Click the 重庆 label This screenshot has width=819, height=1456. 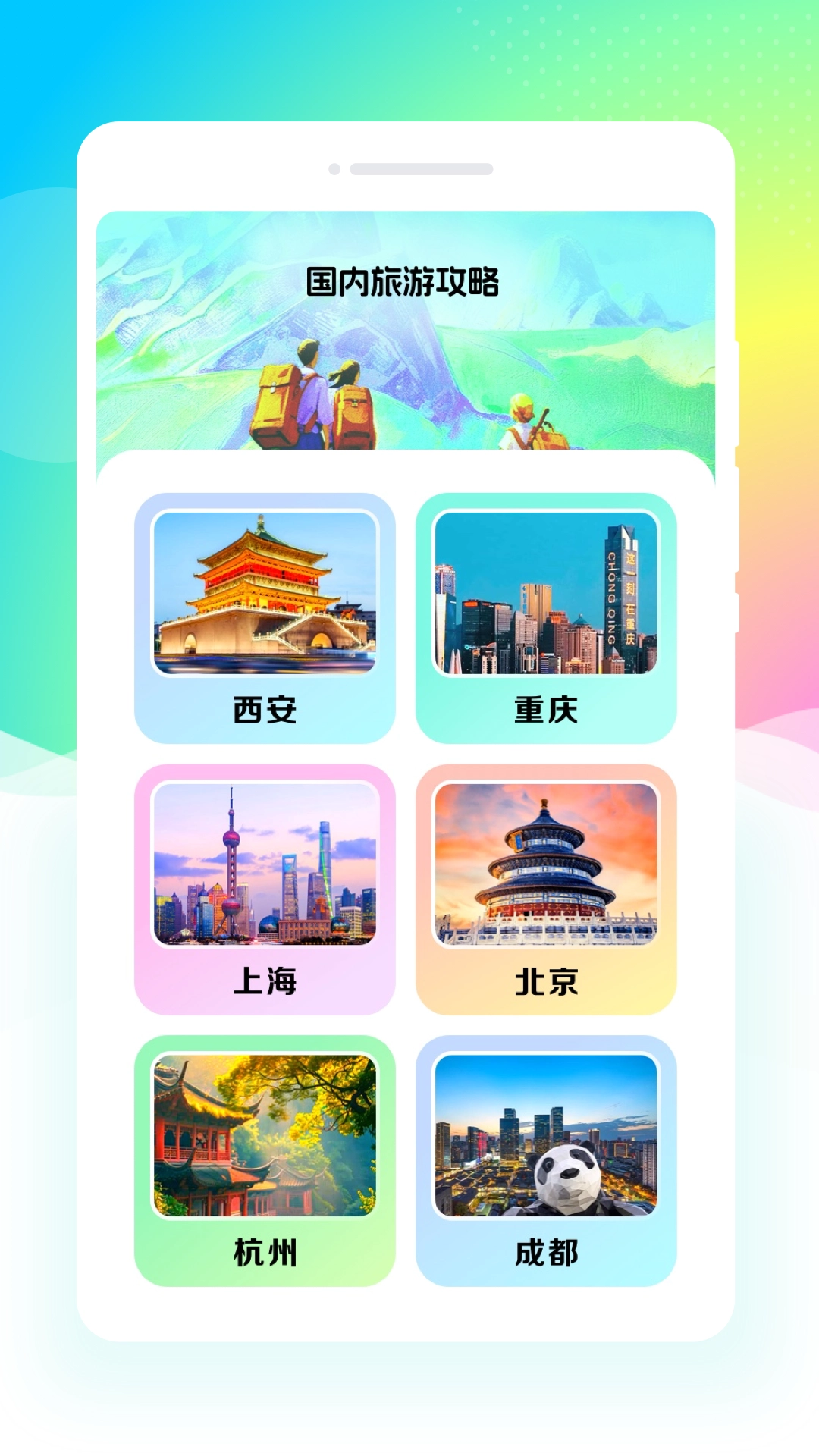pos(548,708)
